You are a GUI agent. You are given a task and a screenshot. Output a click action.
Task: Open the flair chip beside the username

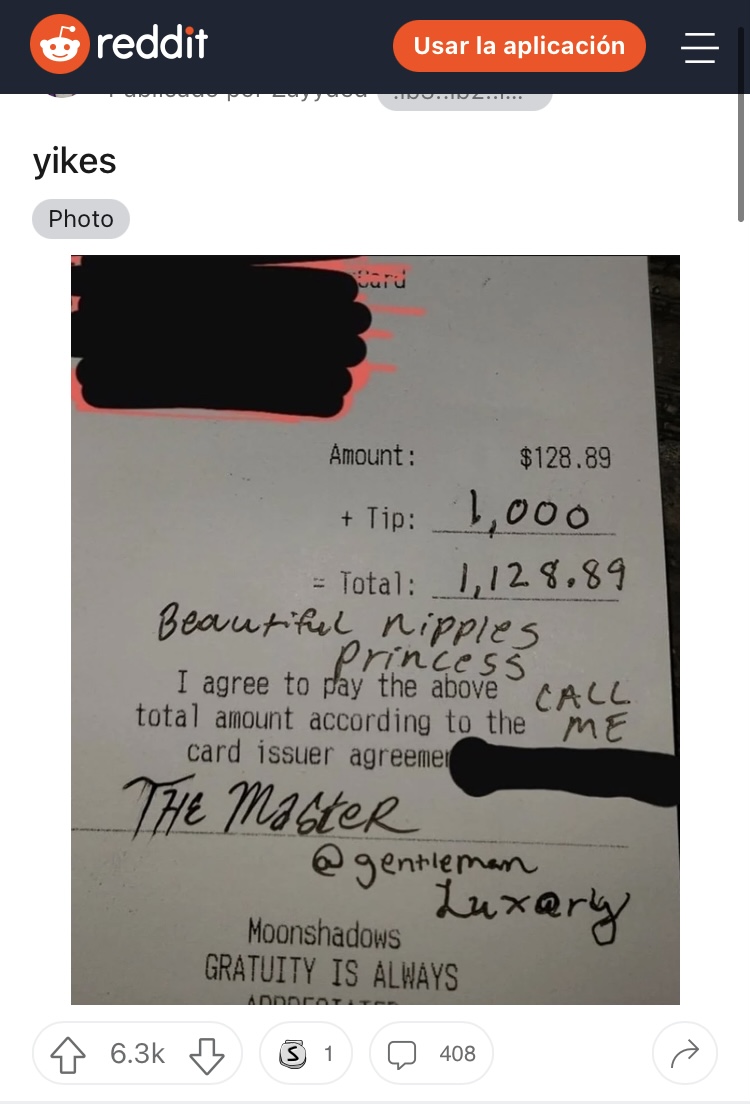tap(464, 98)
